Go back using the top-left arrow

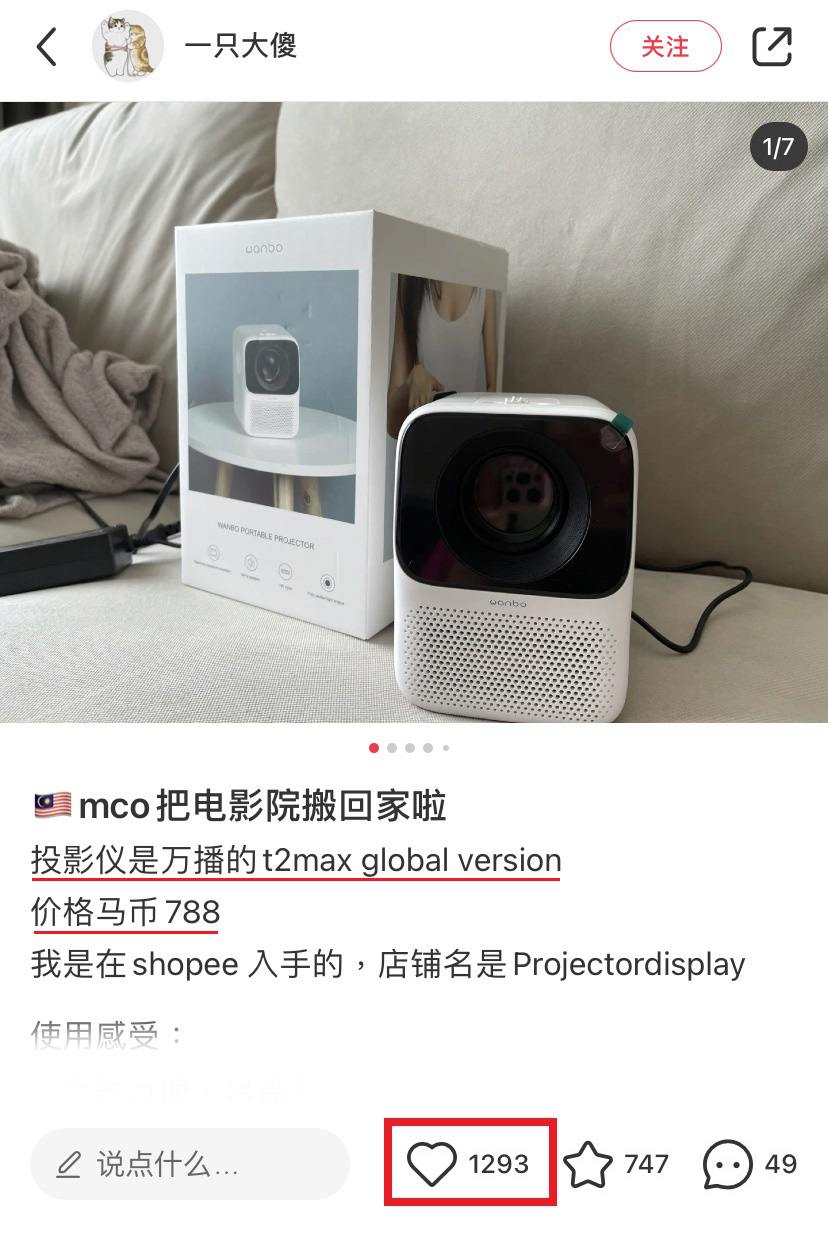point(47,46)
